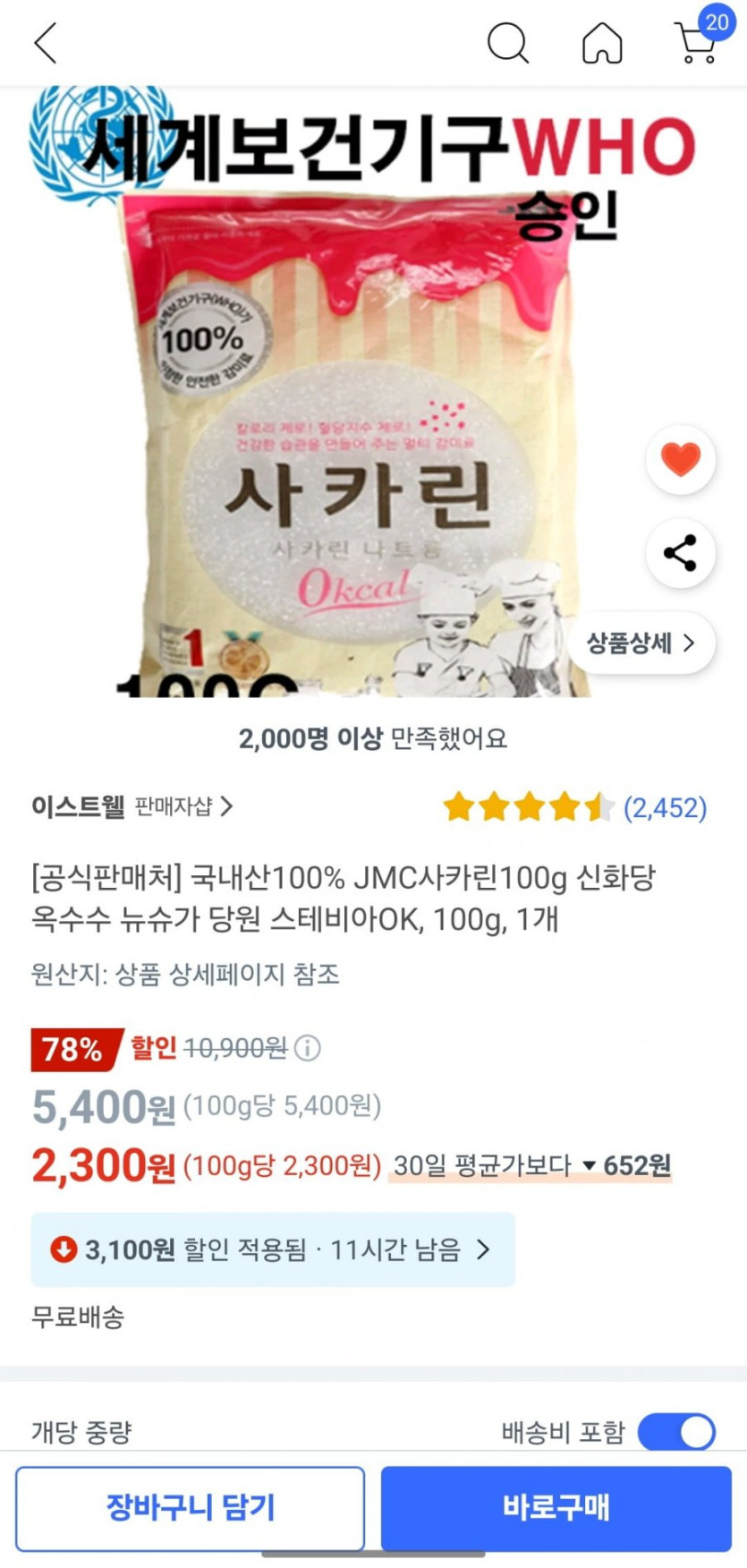747x1568 pixels.
Task: Open the 3,100원 할인 적용됨 banner
Action: pyautogui.click(x=273, y=1249)
